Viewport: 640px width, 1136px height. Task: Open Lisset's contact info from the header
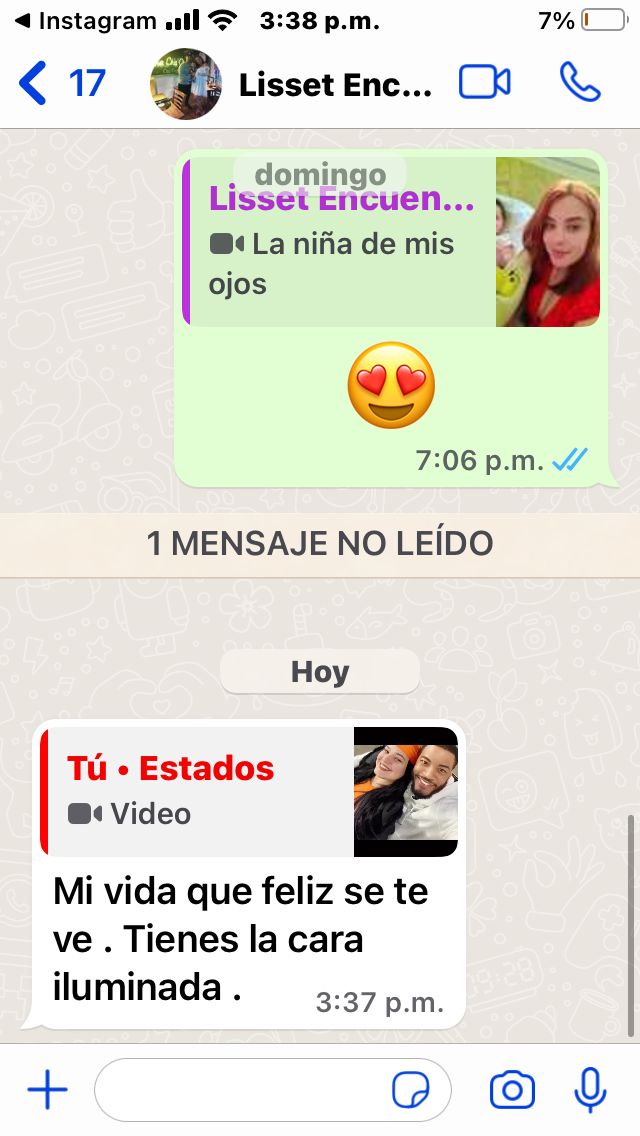coord(334,85)
